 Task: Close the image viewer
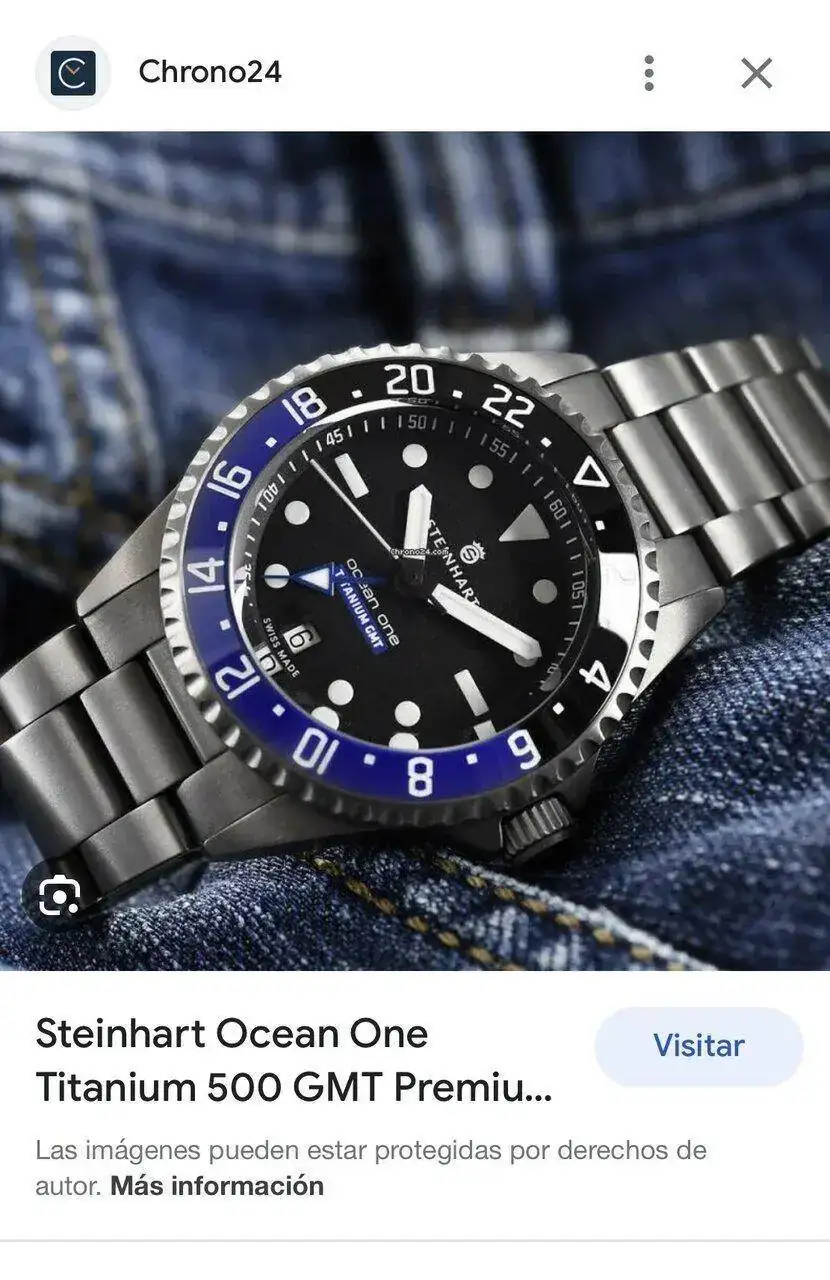point(756,73)
